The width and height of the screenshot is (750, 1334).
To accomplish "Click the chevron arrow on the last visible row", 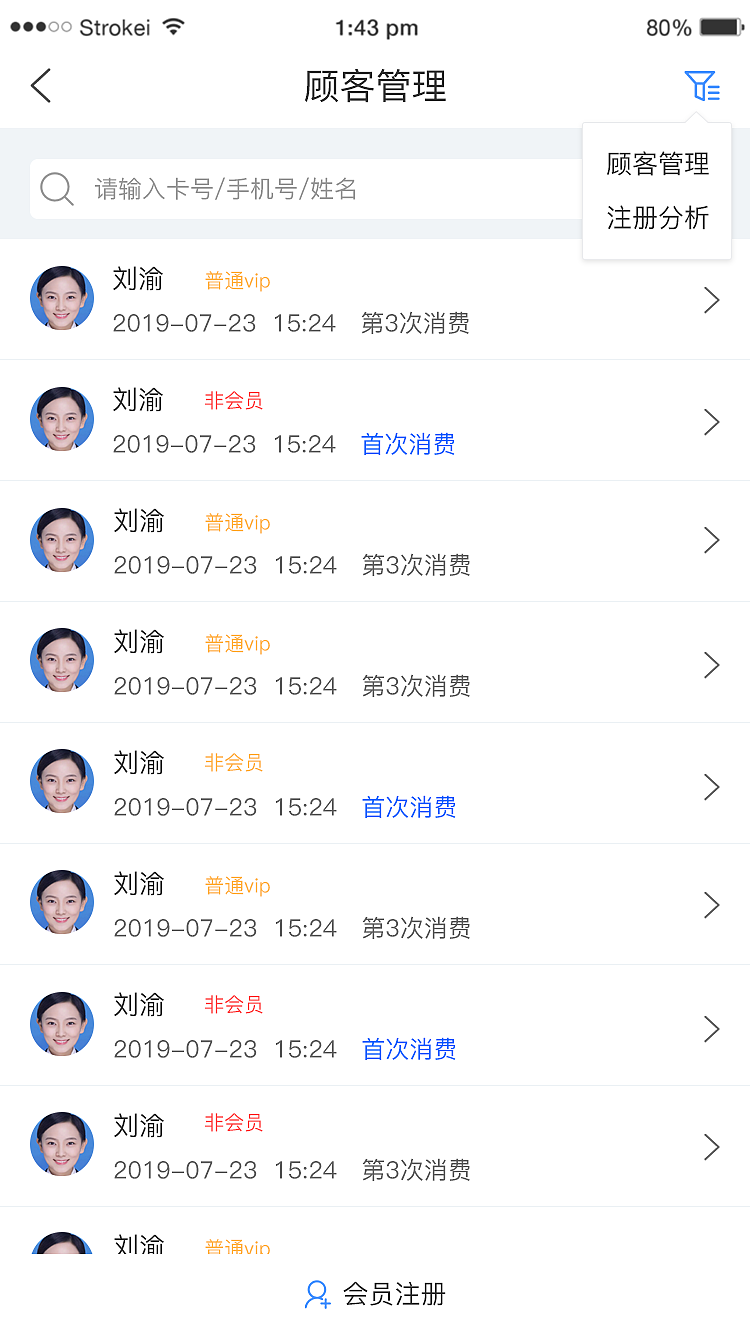I will (x=711, y=1146).
